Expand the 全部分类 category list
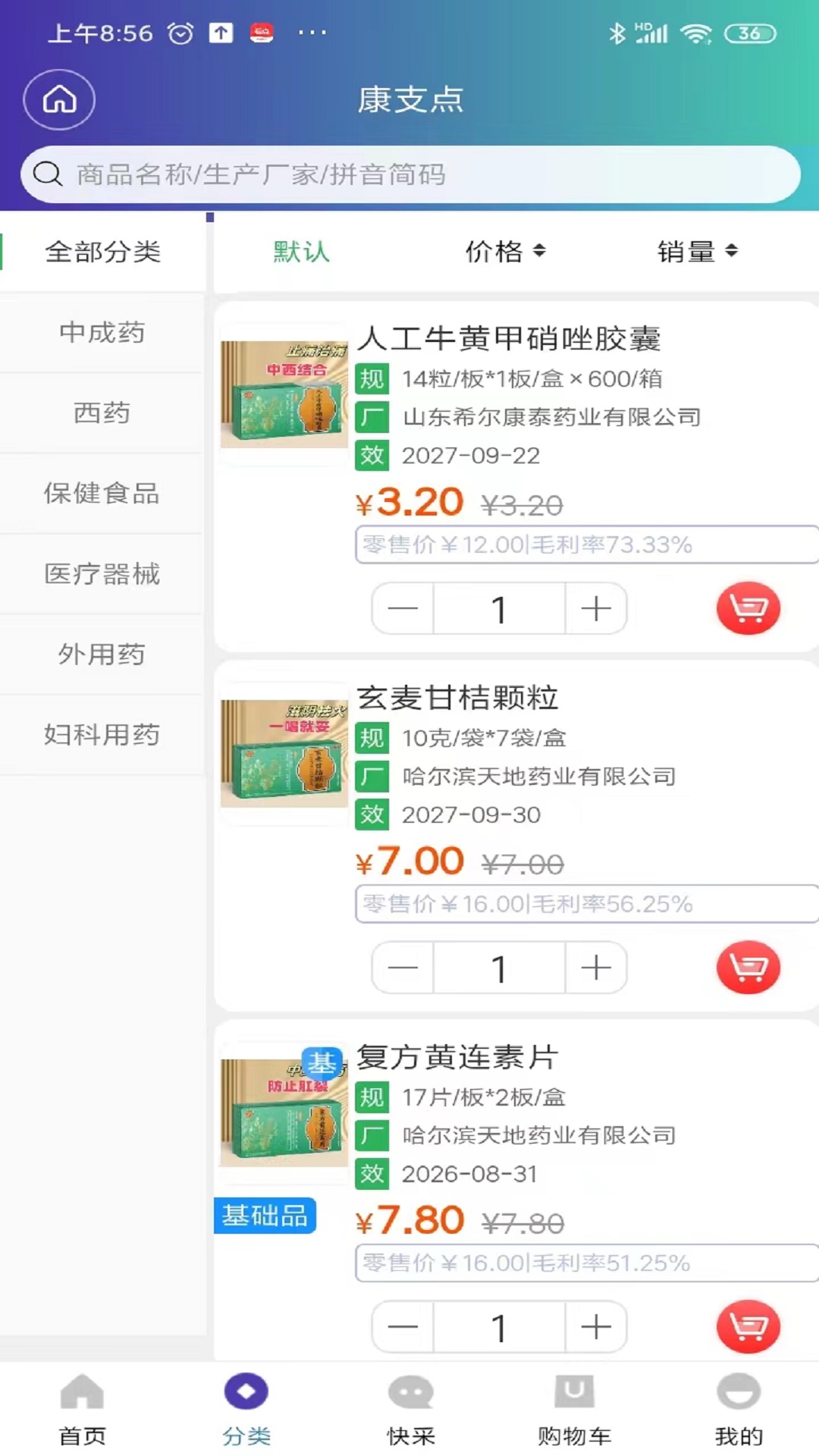 coord(104,253)
